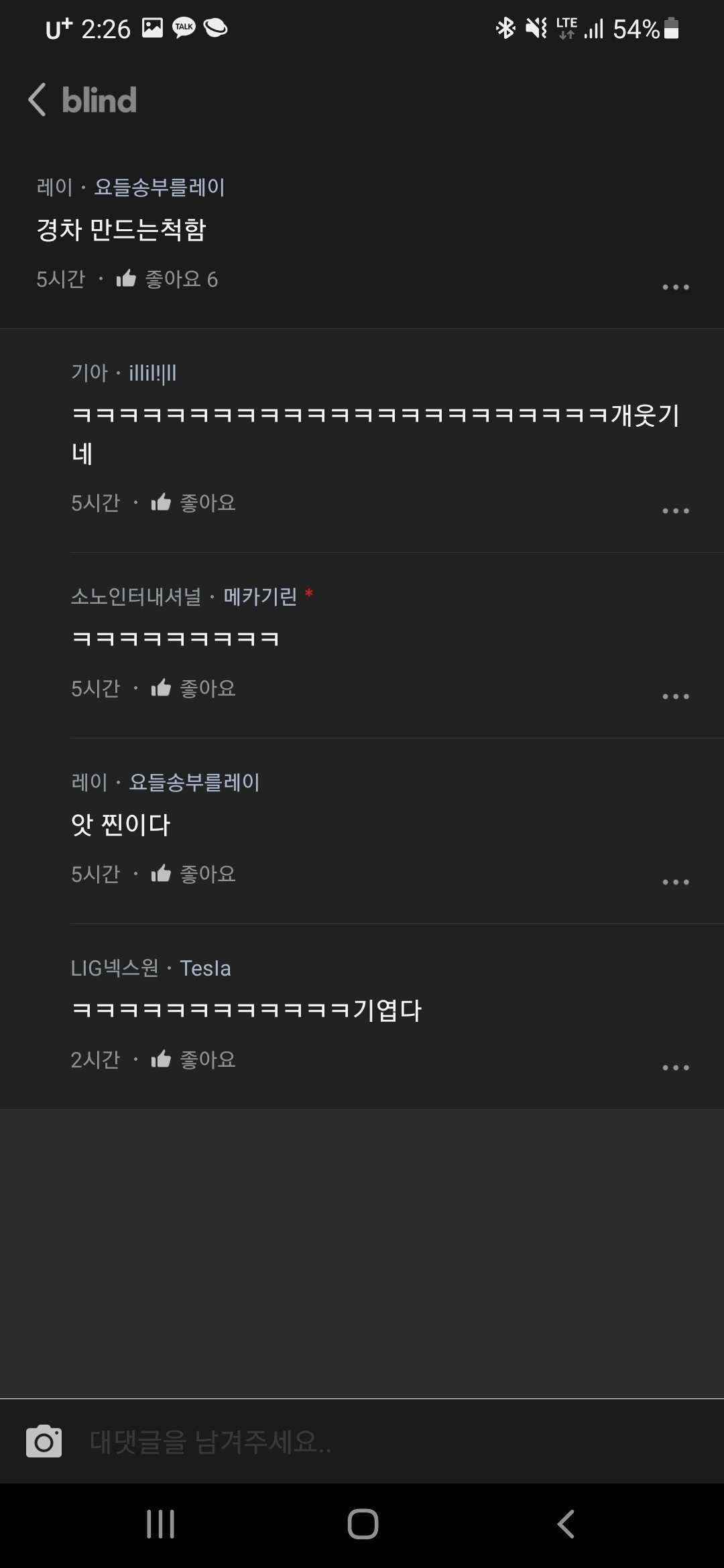The height and width of the screenshot is (1568, 724).
Task: Go back using the blind header arrow
Action: tap(38, 101)
